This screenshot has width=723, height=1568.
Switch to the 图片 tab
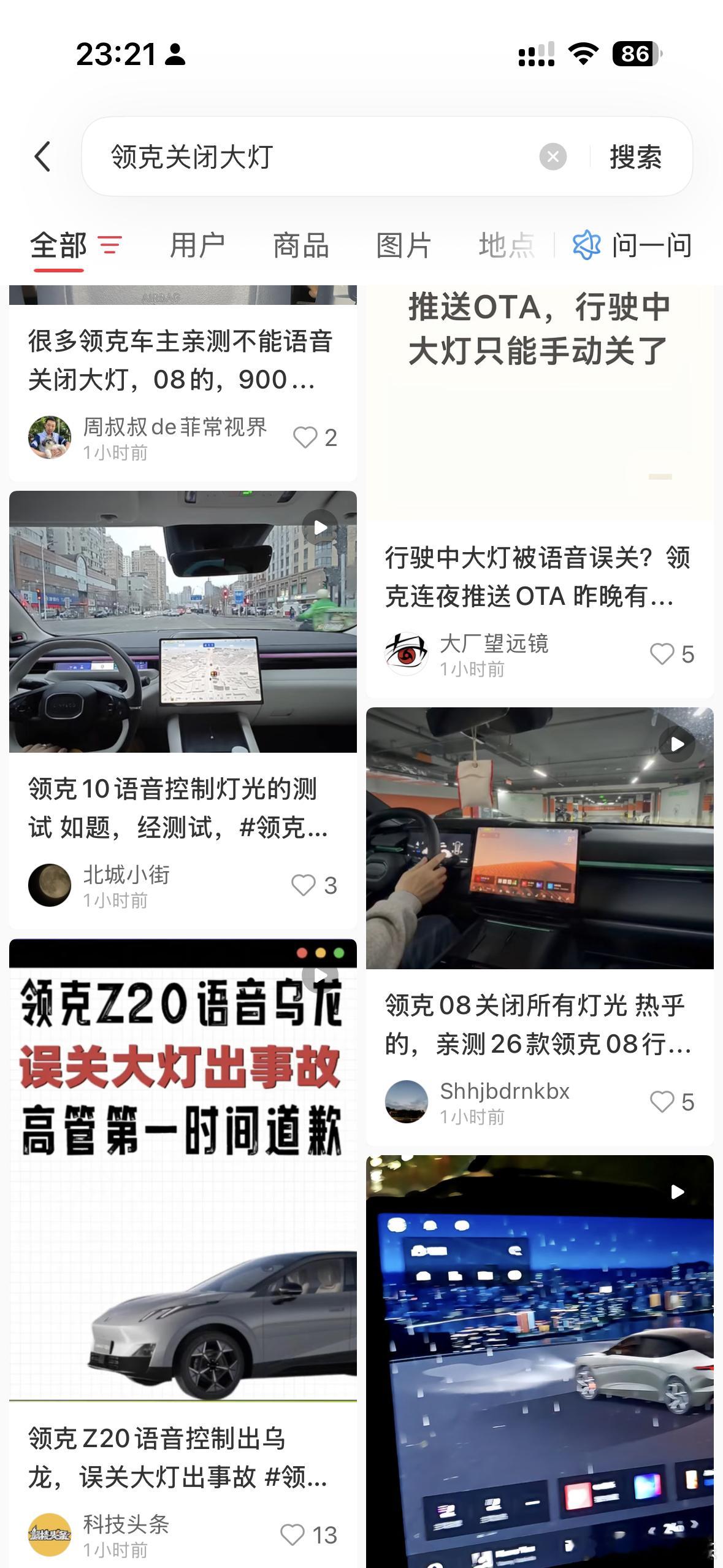[x=405, y=245]
